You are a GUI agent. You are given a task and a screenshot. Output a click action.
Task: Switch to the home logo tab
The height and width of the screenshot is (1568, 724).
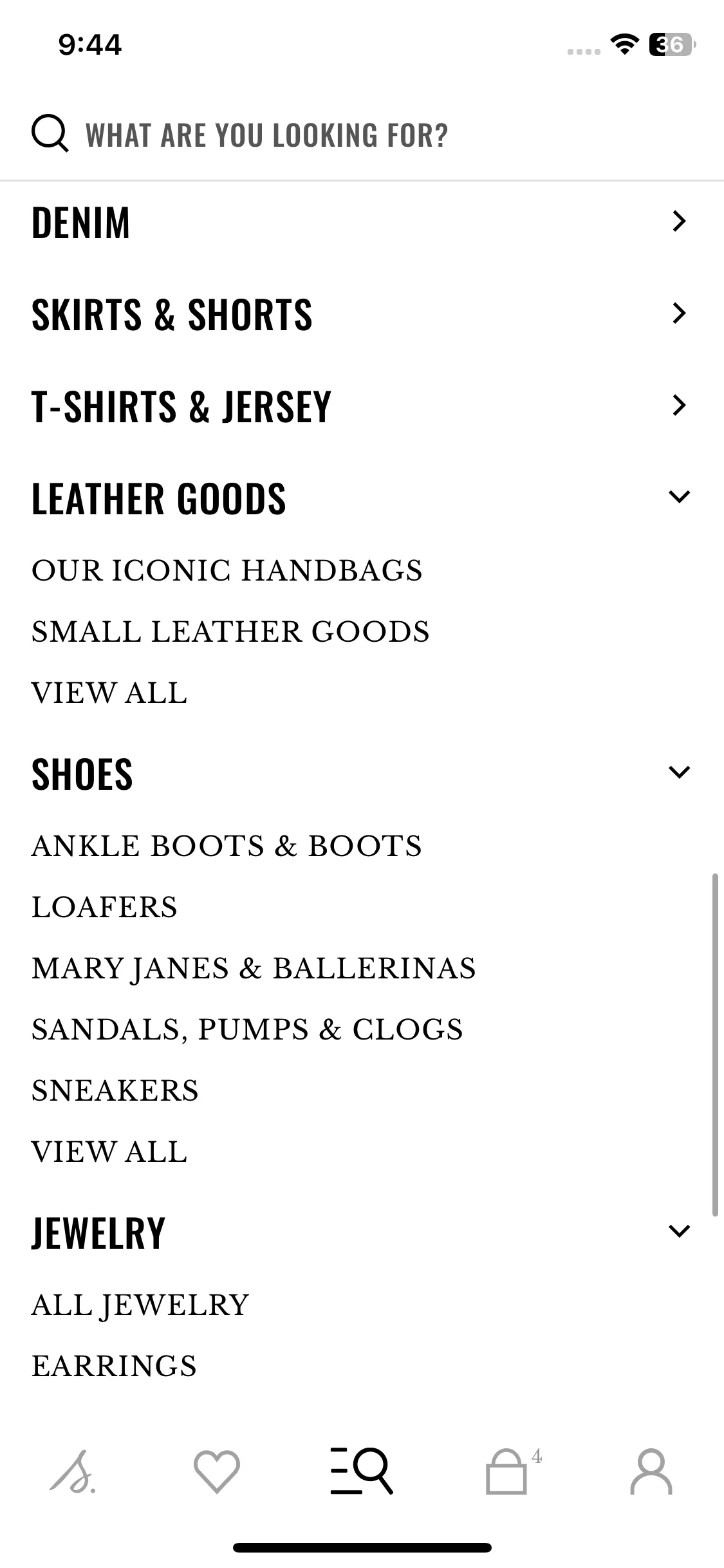point(73,1471)
